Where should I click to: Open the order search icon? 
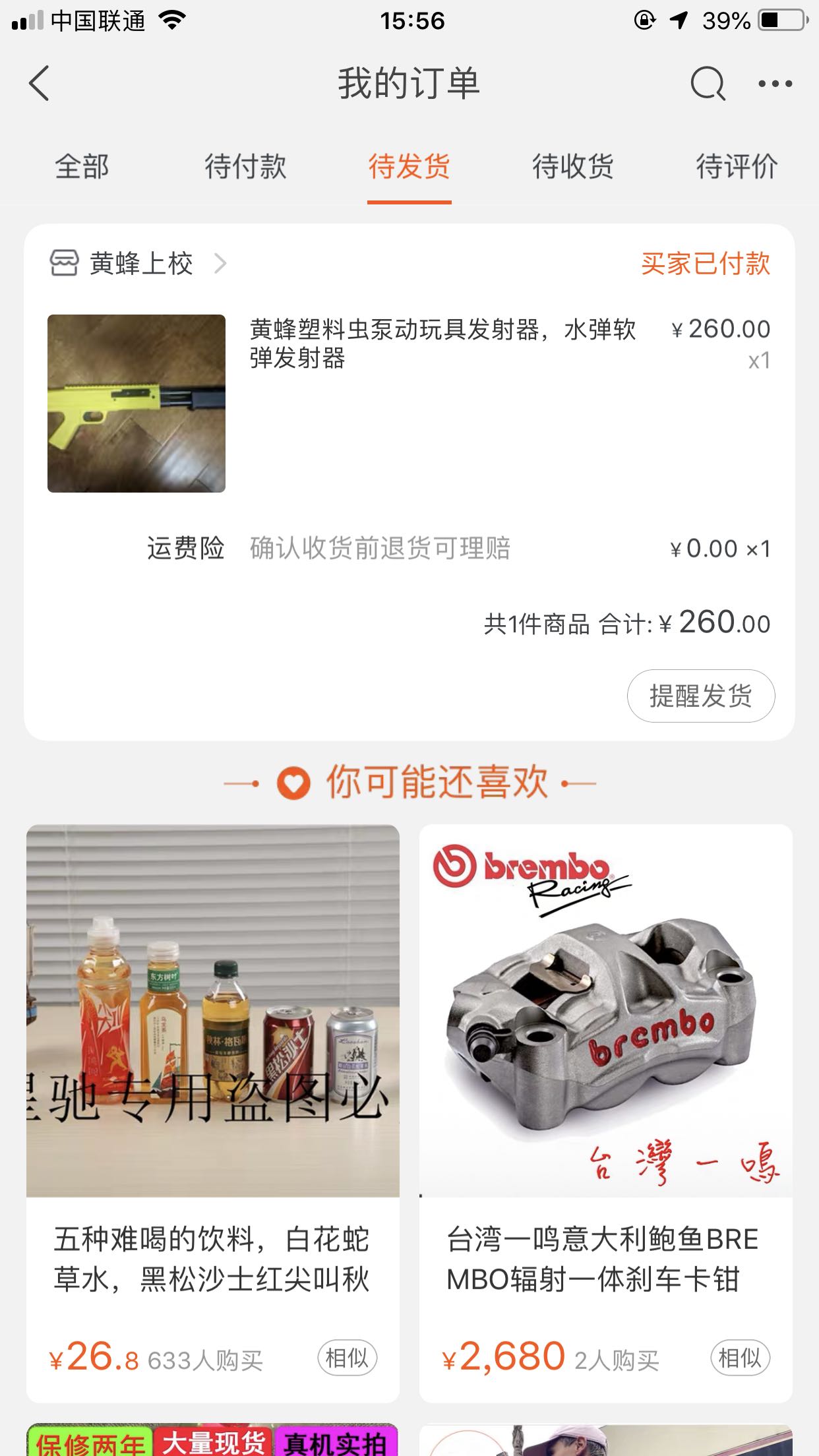[708, 84]
